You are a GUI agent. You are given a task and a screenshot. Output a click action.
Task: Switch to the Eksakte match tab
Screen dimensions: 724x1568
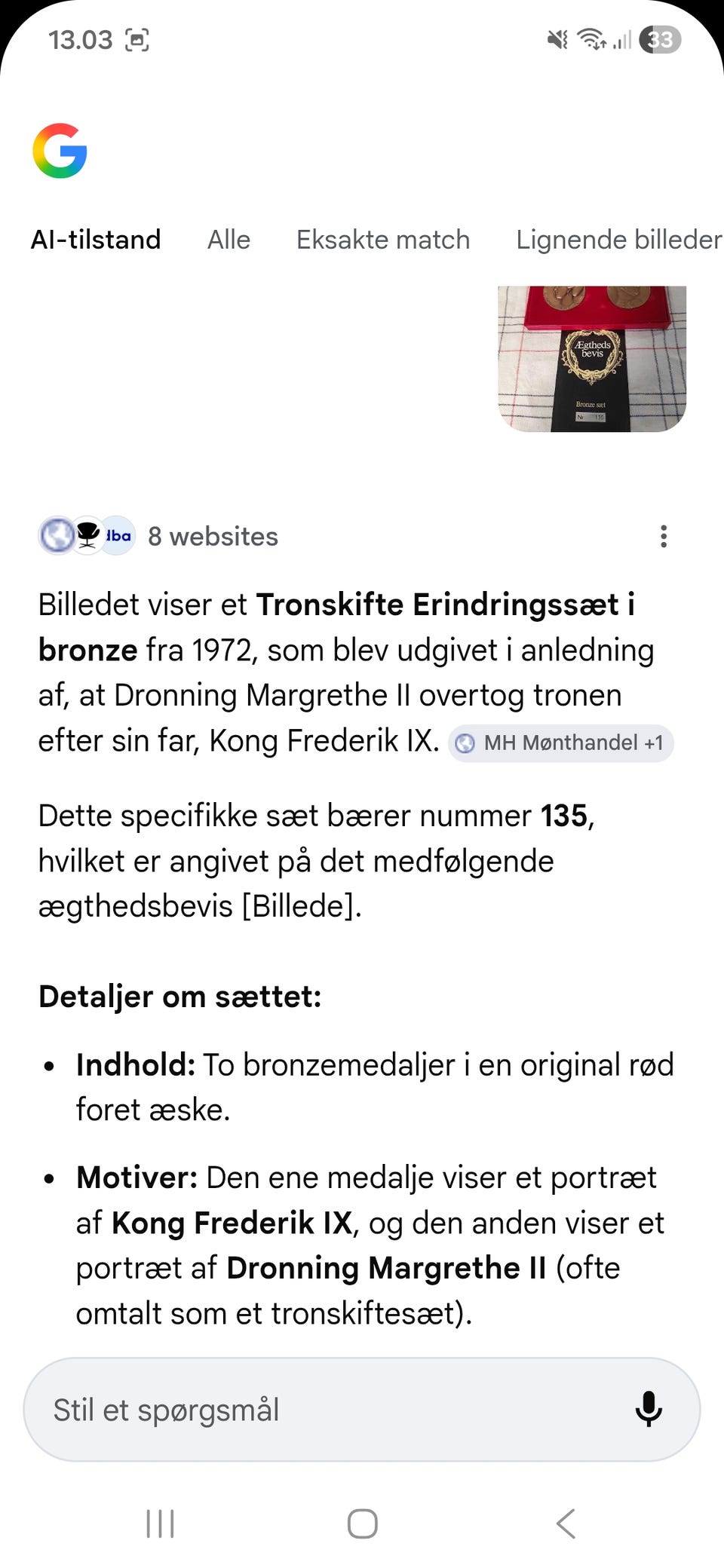383,239
